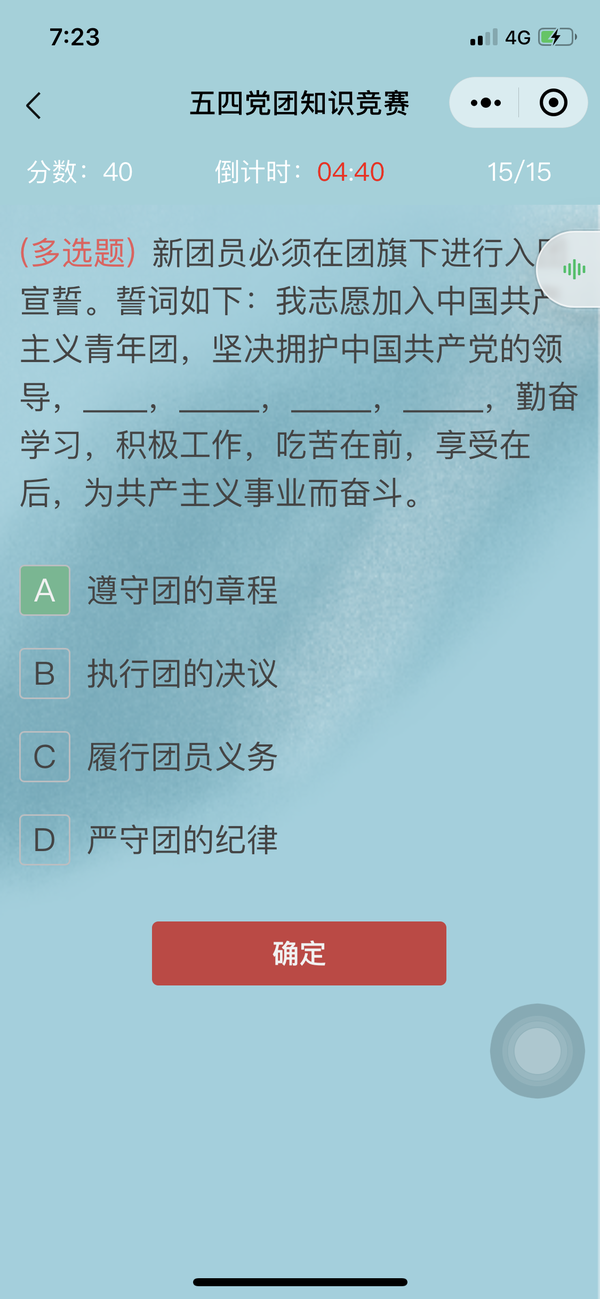Open the green audio floating widget
600x1299 pixels.
(x=573, y=268)
